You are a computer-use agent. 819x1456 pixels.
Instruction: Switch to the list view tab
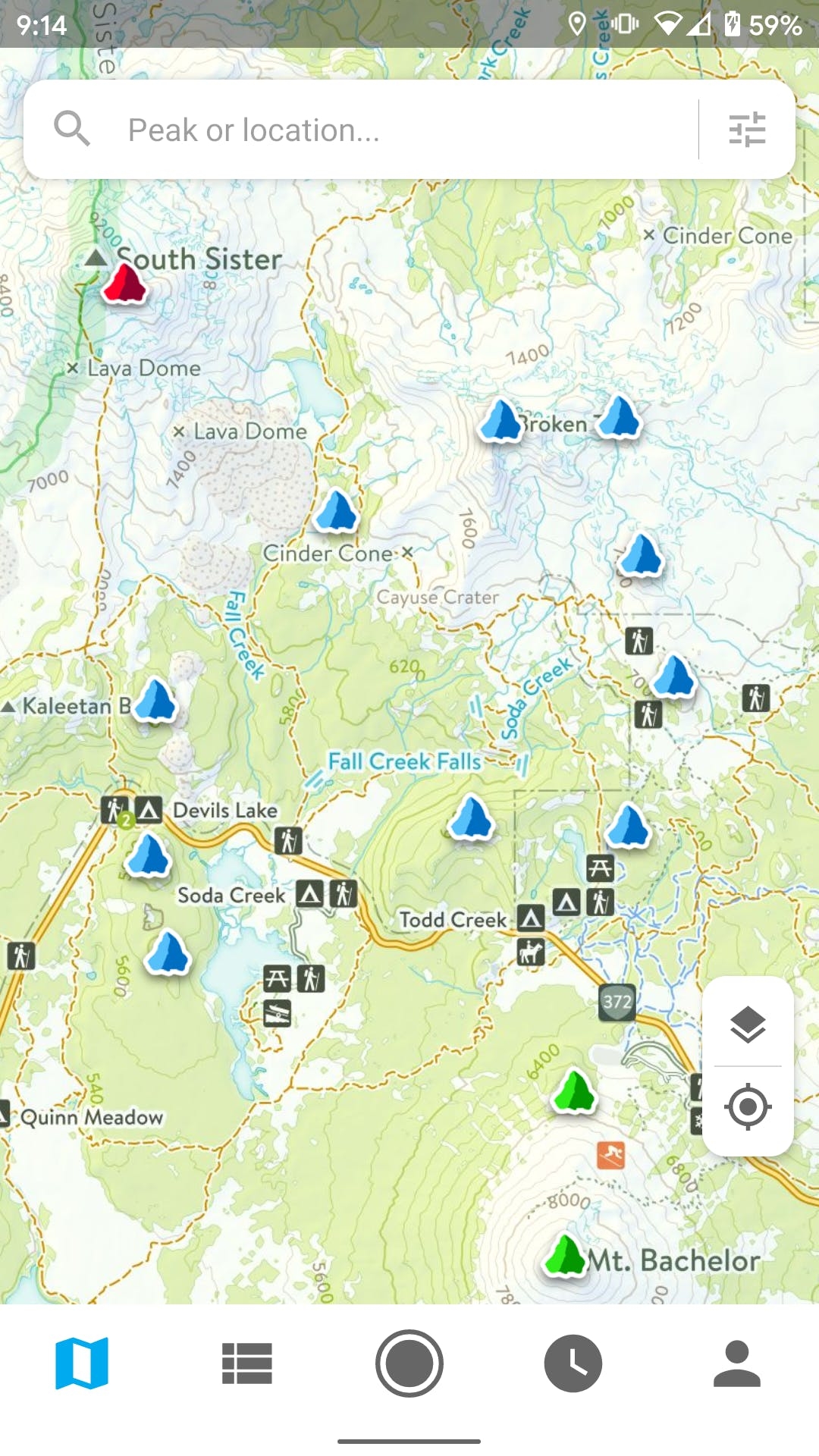point(246,1363)
